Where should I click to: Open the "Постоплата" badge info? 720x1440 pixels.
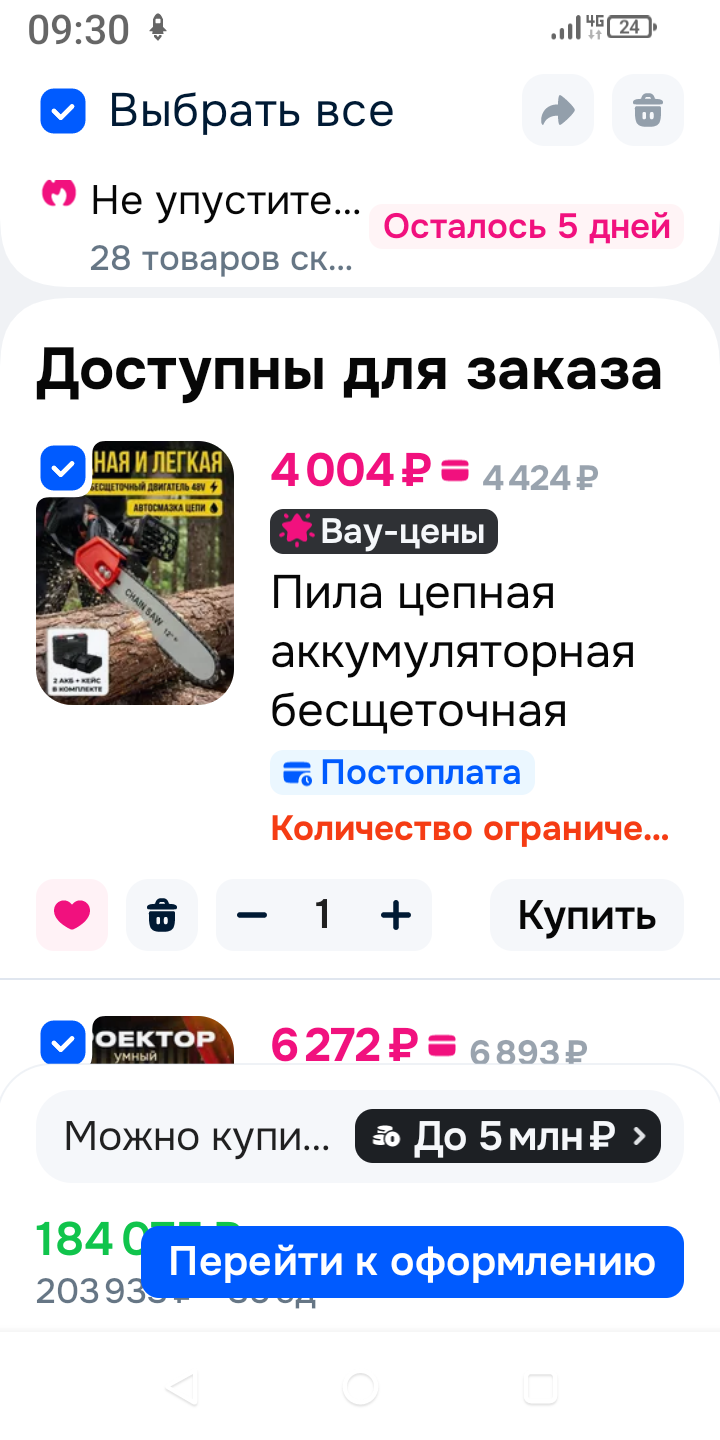click(402, 773)
